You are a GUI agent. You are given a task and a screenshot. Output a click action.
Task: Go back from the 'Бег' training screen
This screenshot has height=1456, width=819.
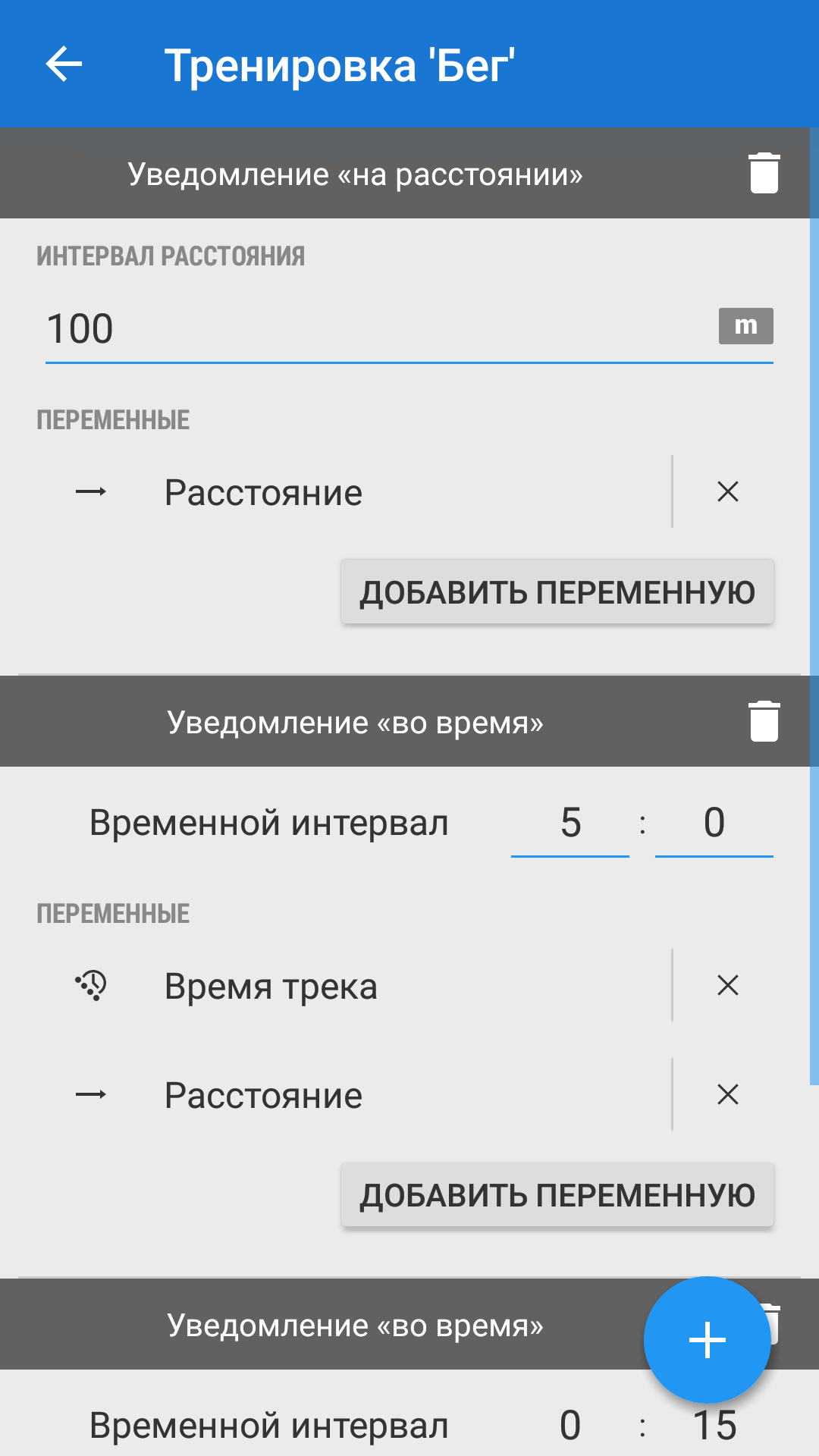point(64,64)
